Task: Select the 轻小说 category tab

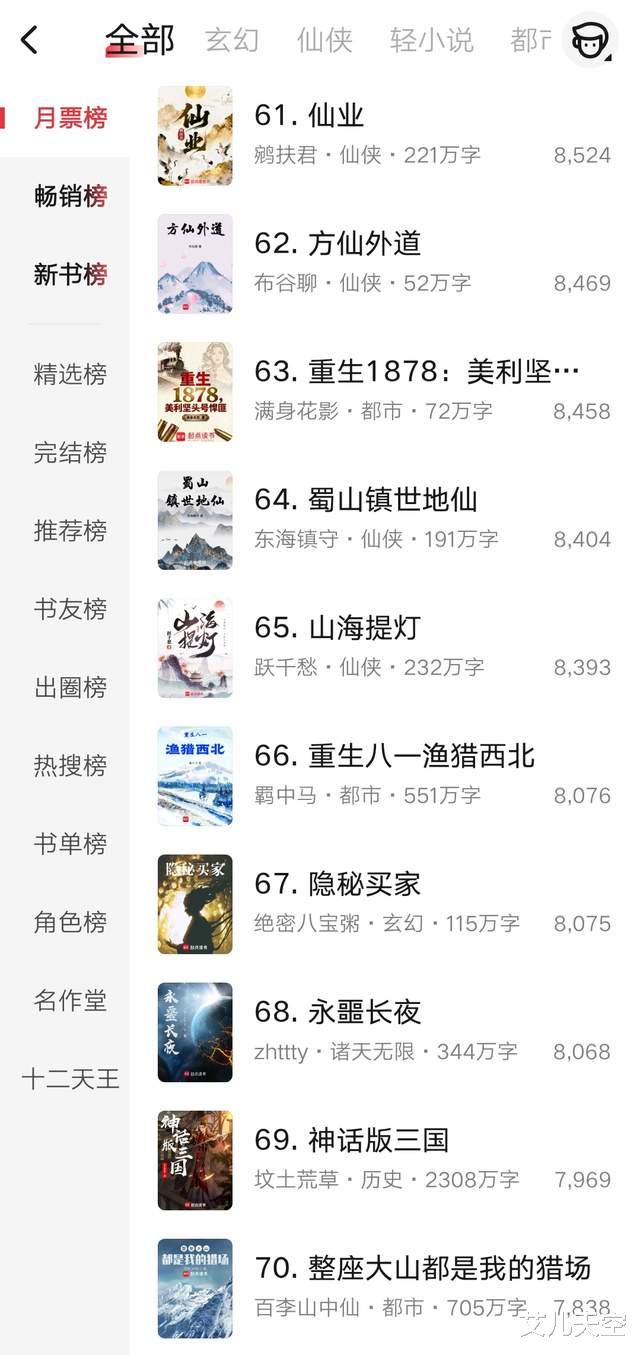Action: click(x=431, y=40)
